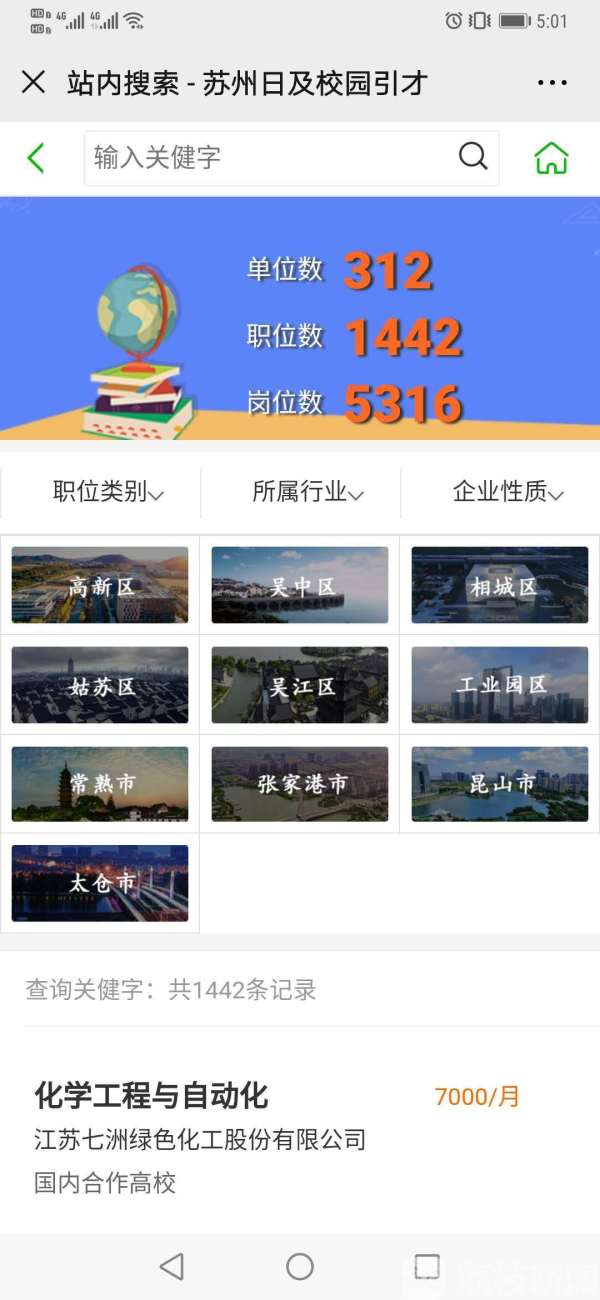The image size is (600, 1300).
Task: Close the 站内搜索 web page
Action: click(x=33, y=82)
